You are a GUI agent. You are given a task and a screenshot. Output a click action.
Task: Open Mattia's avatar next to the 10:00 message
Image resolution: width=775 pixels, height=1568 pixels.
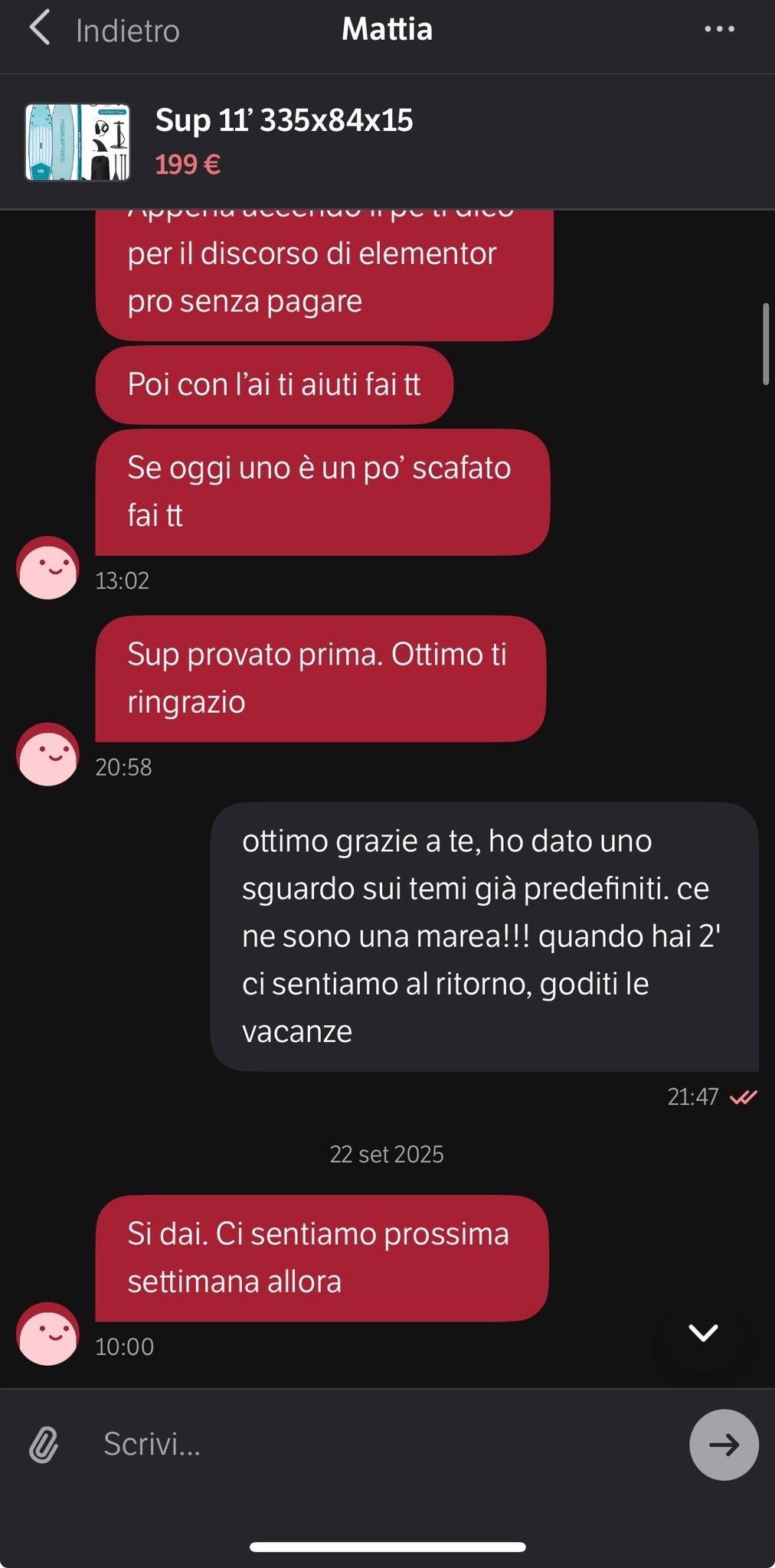47,1334
